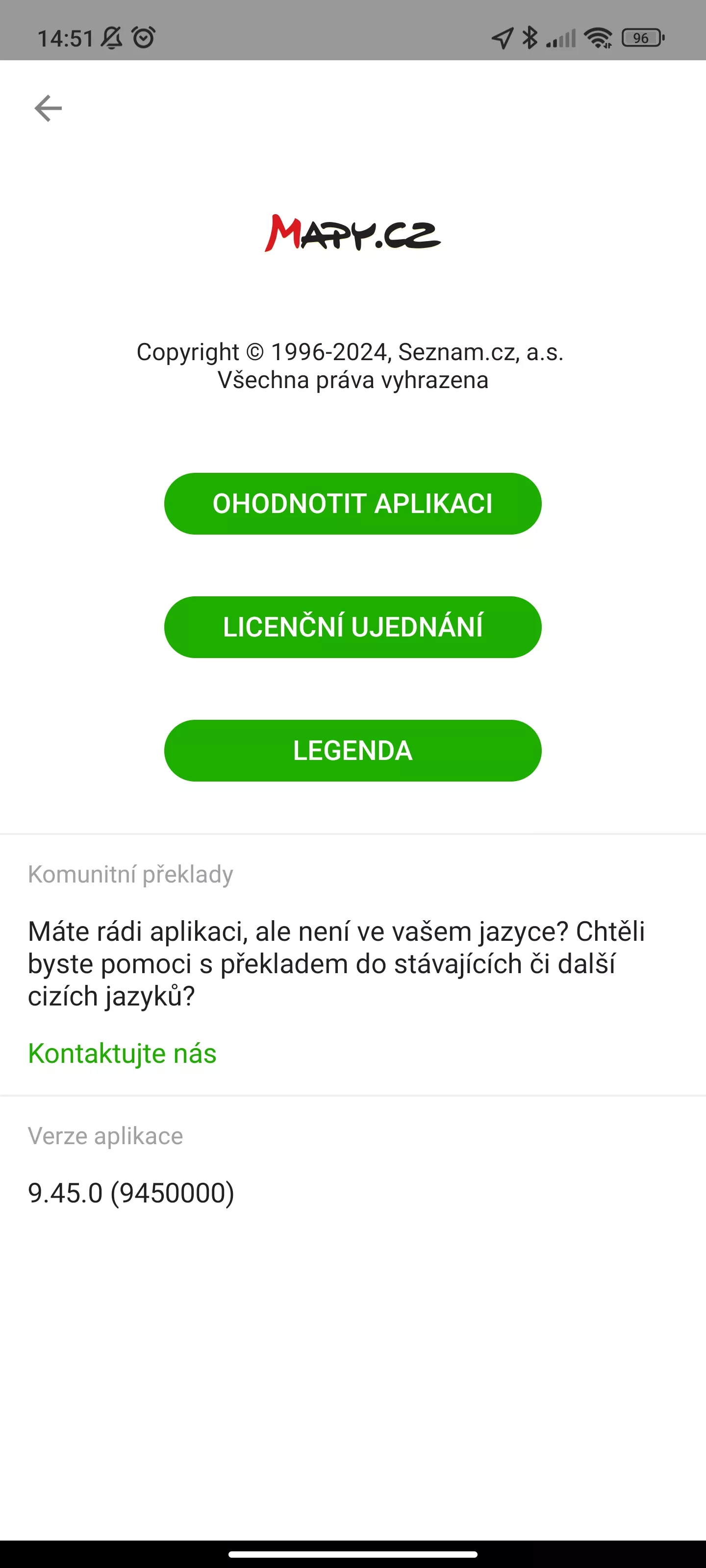Image resolution: width=706 pixels, height=1568 pixels.
Task: Open the LEGENDA button
Action: pos(353,751)
